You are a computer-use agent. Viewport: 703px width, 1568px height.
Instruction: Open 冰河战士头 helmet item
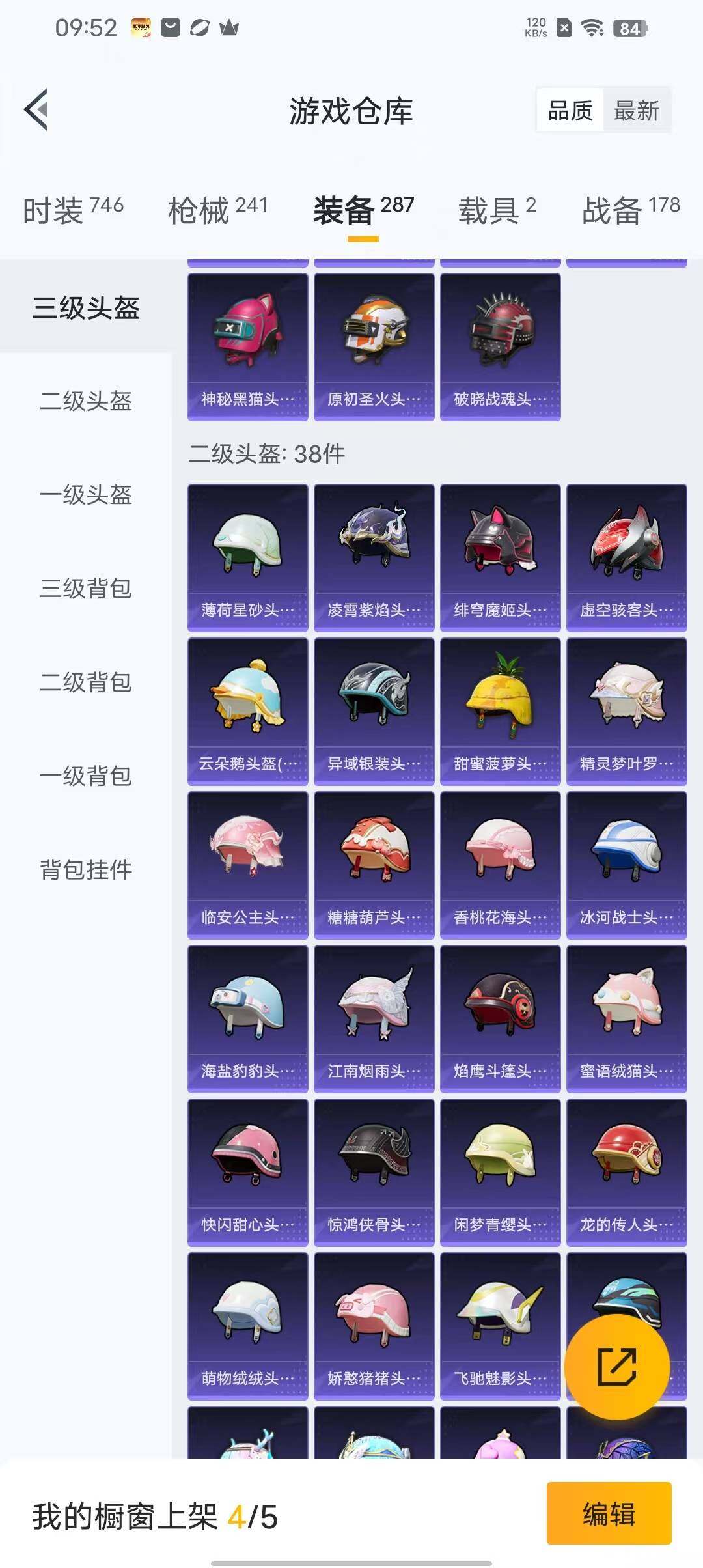(626, 865)
